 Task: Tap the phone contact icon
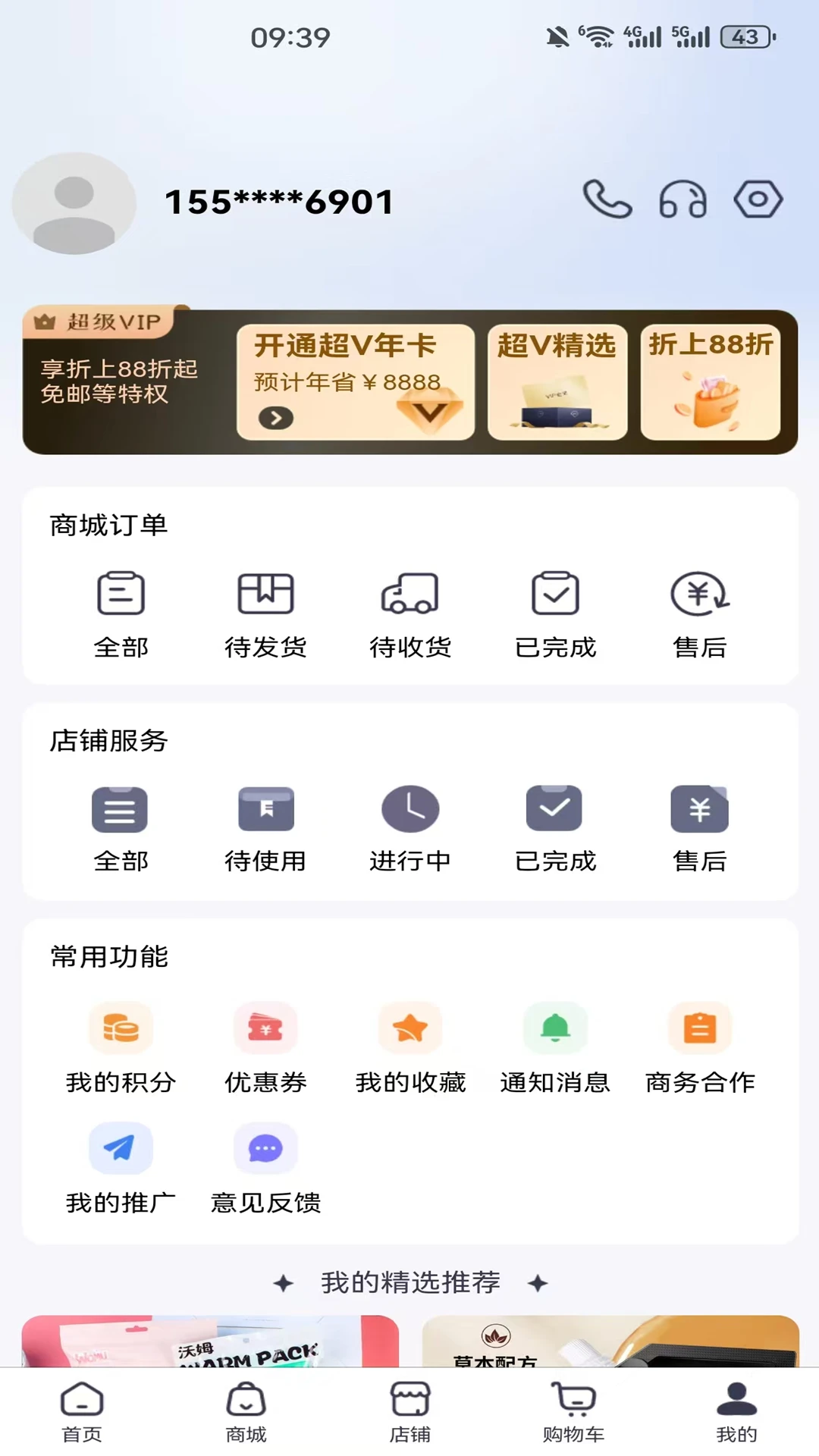click(x=609, y=199)
